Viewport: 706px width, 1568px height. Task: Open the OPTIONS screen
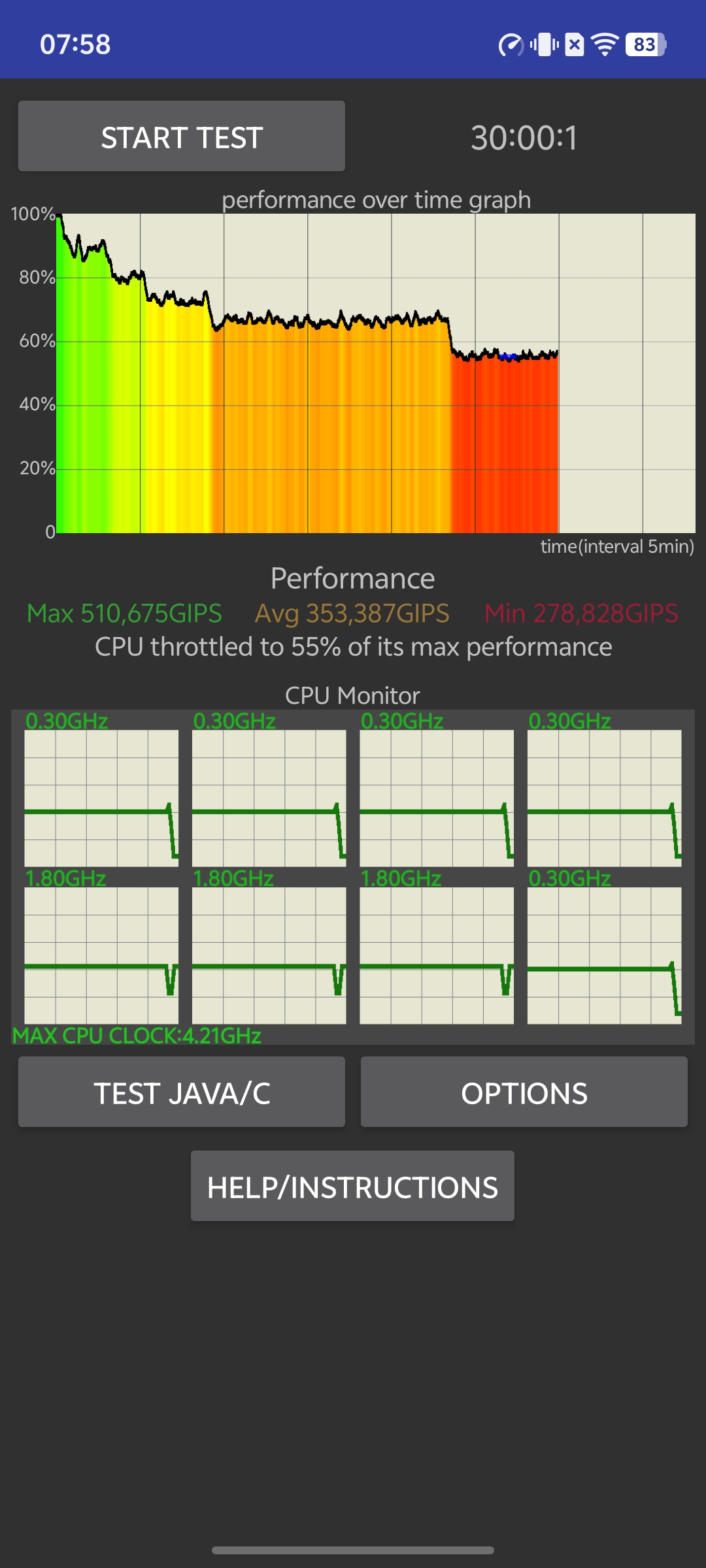coord(524,1092)
